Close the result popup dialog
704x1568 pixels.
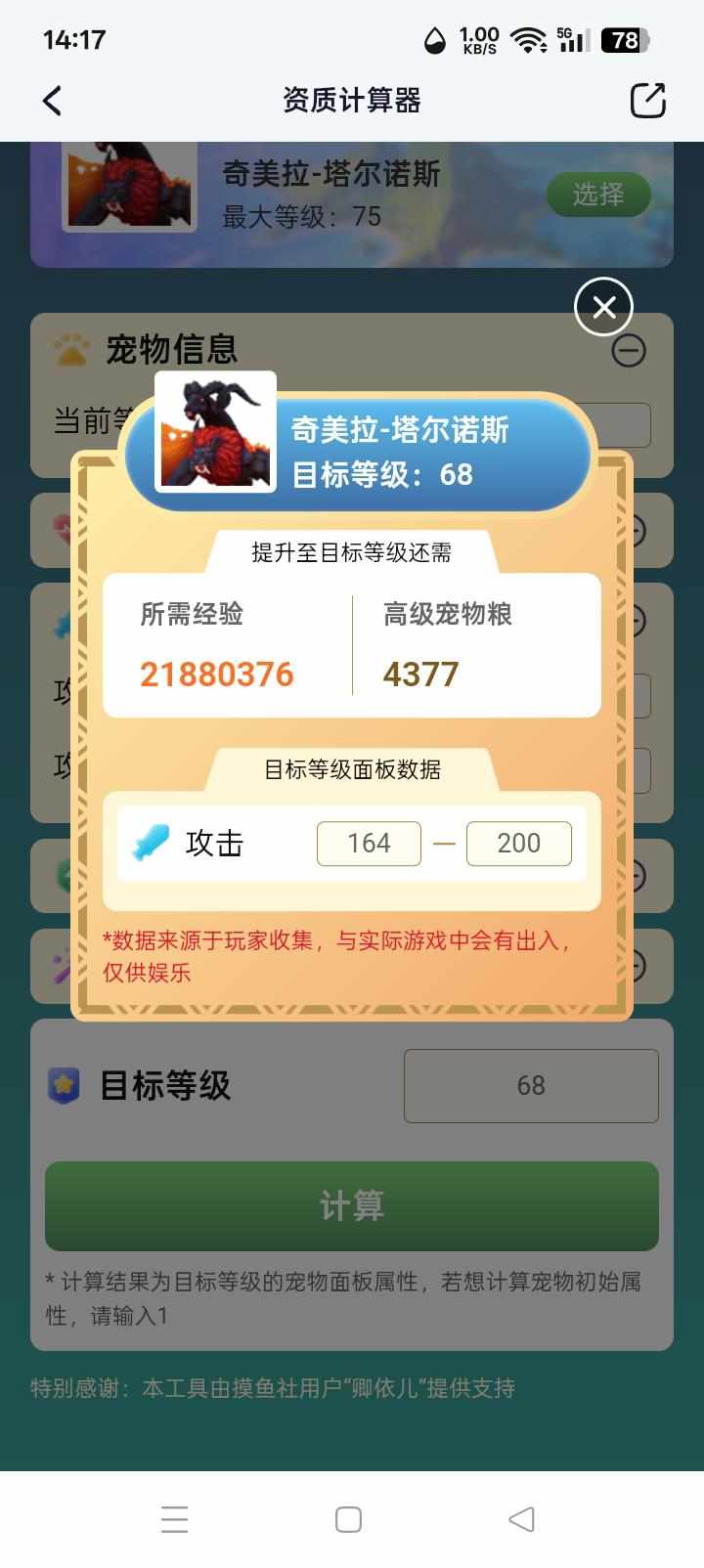[603, 307]
